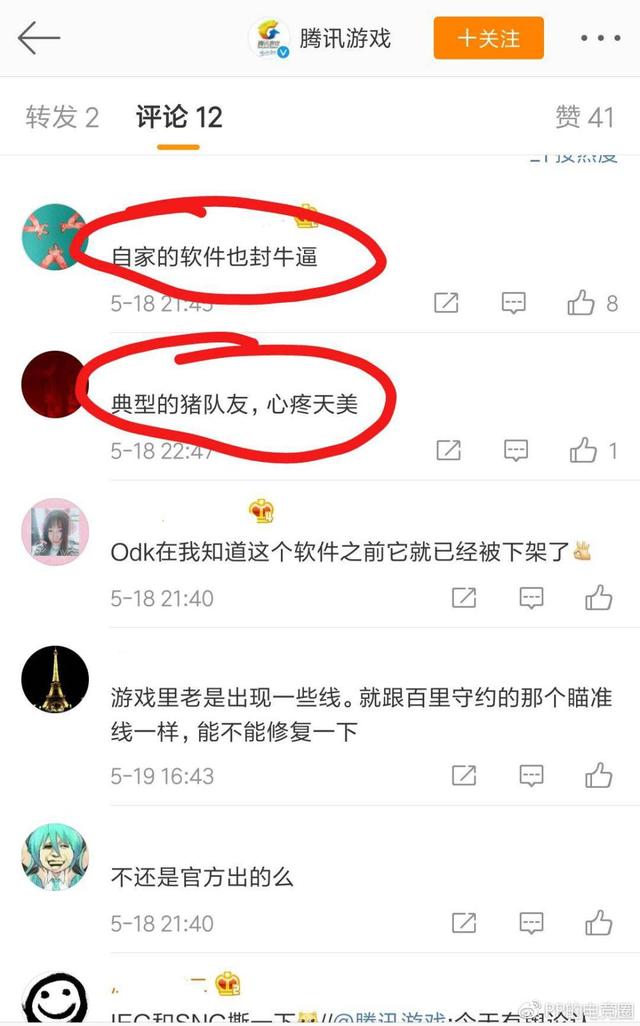
Task: Select the 评论 tab
Action: [179, 117]
